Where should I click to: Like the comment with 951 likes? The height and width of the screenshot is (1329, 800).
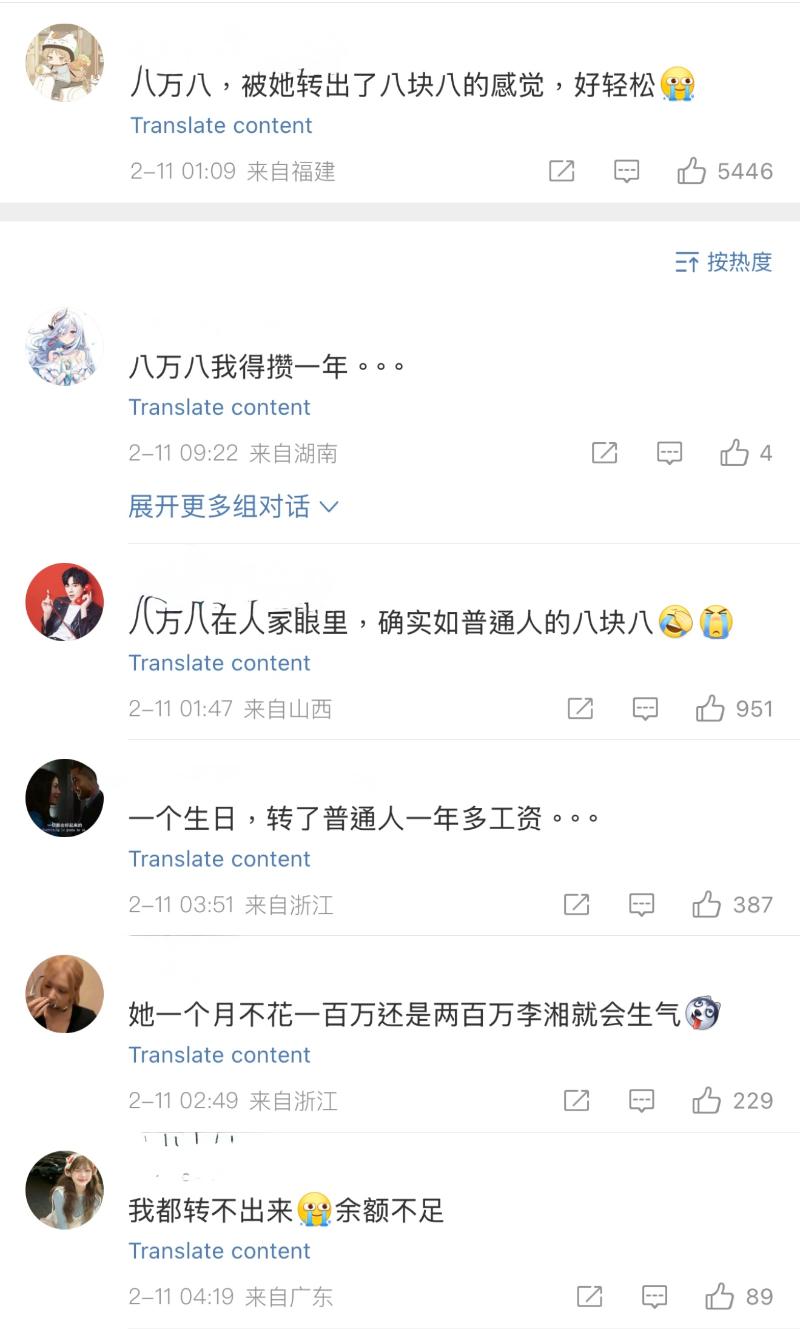pos(710,709)
